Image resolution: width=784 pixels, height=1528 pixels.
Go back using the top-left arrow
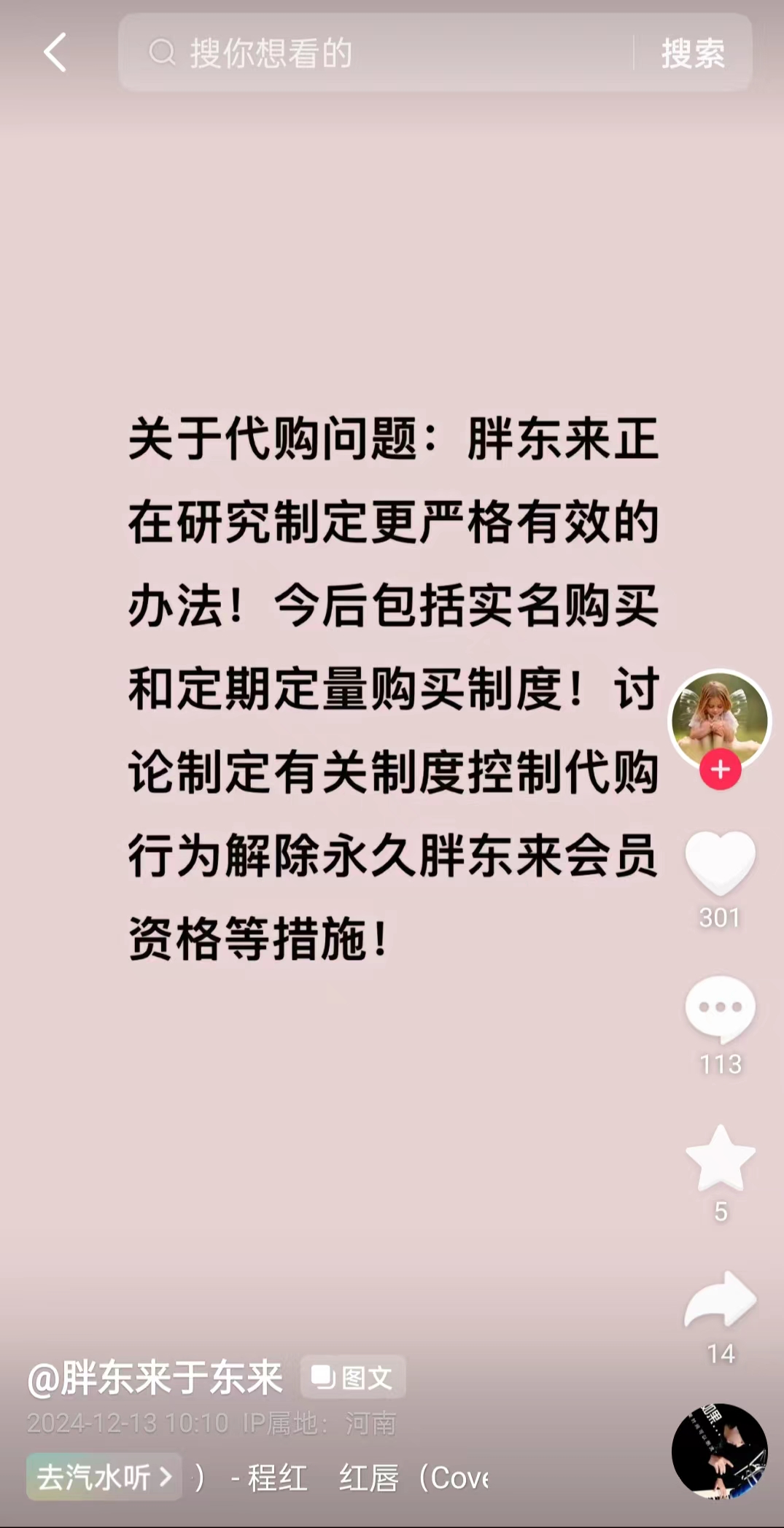click(x=55, y=53)
